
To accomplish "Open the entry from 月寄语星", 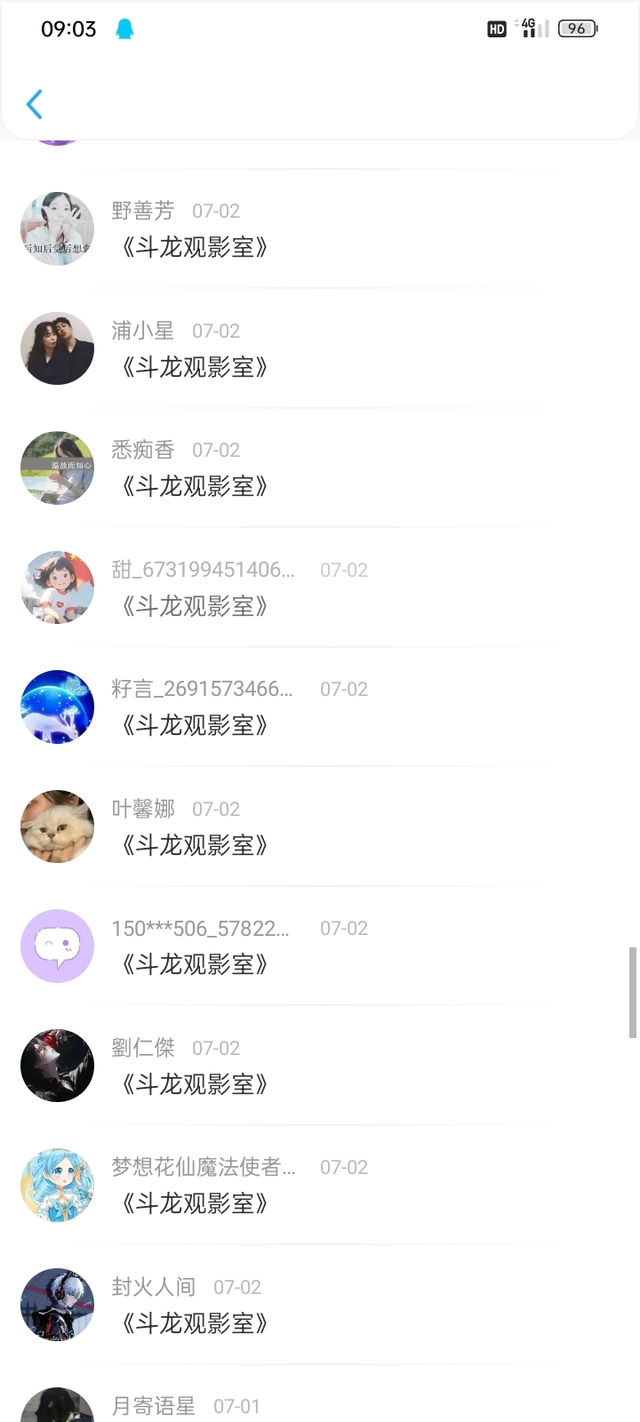I will tap(154, 1405).
